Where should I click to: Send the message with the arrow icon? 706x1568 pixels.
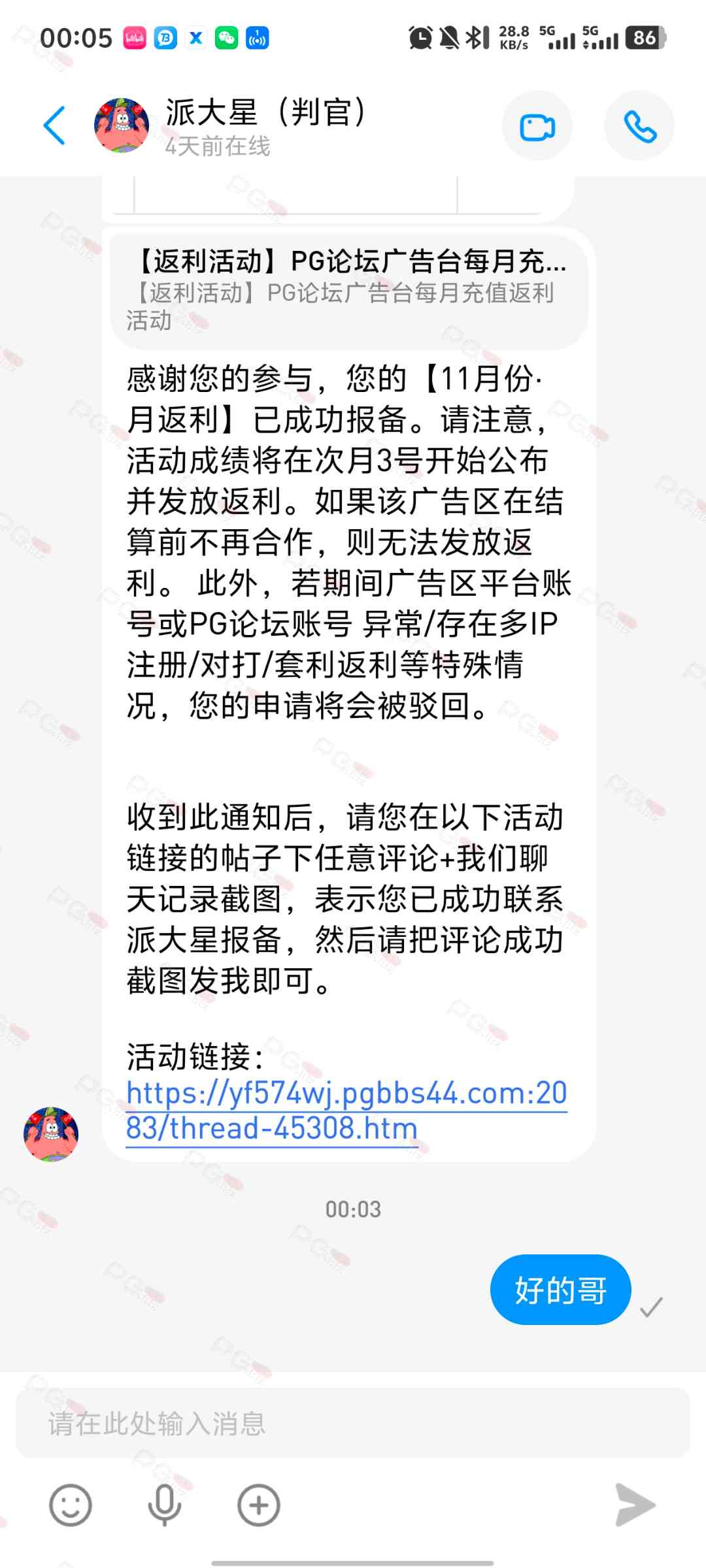pyautogui.click(x=635, y=1505)
